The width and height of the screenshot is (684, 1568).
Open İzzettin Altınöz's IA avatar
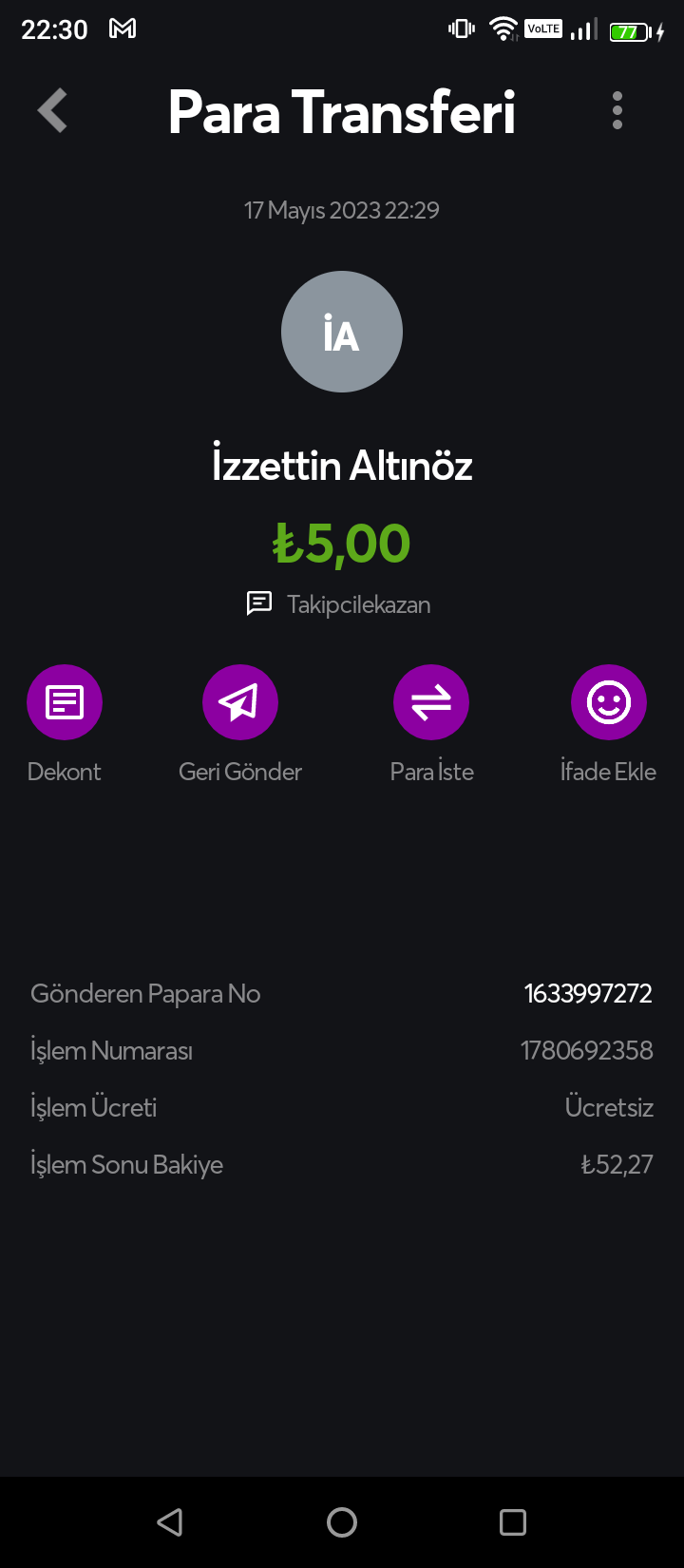[x=342, y=332]
